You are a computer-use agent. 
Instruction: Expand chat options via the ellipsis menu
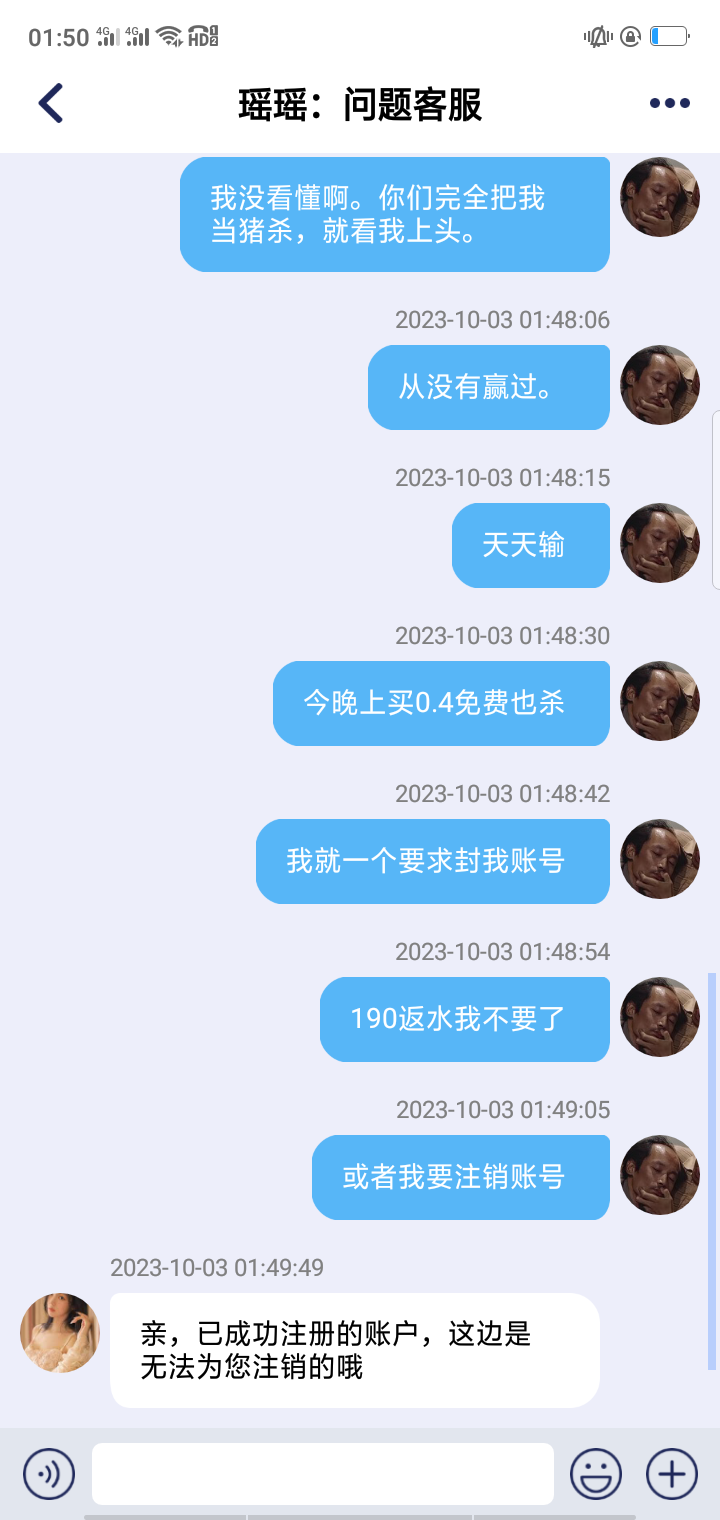[x=669, y=102]
